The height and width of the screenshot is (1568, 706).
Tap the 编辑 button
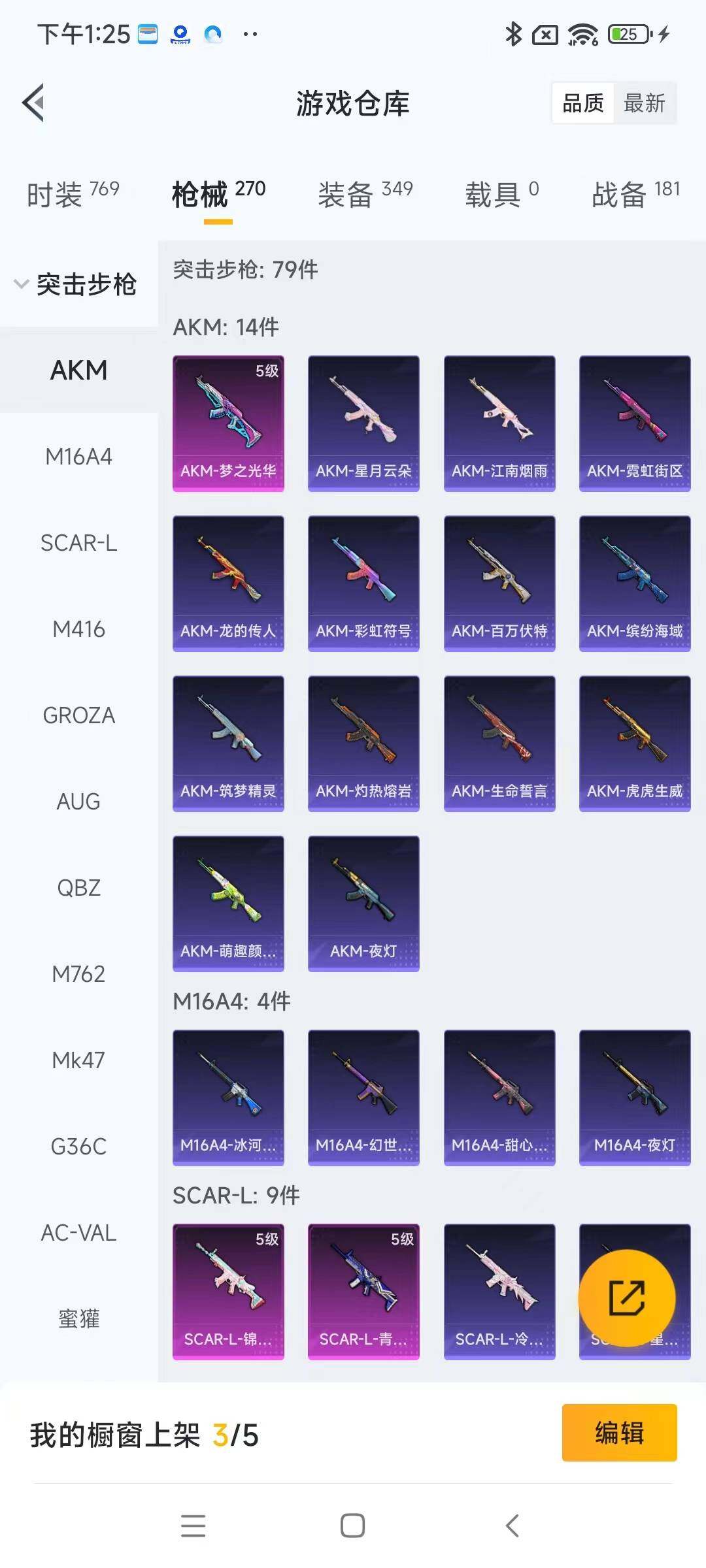(619, 1433)
